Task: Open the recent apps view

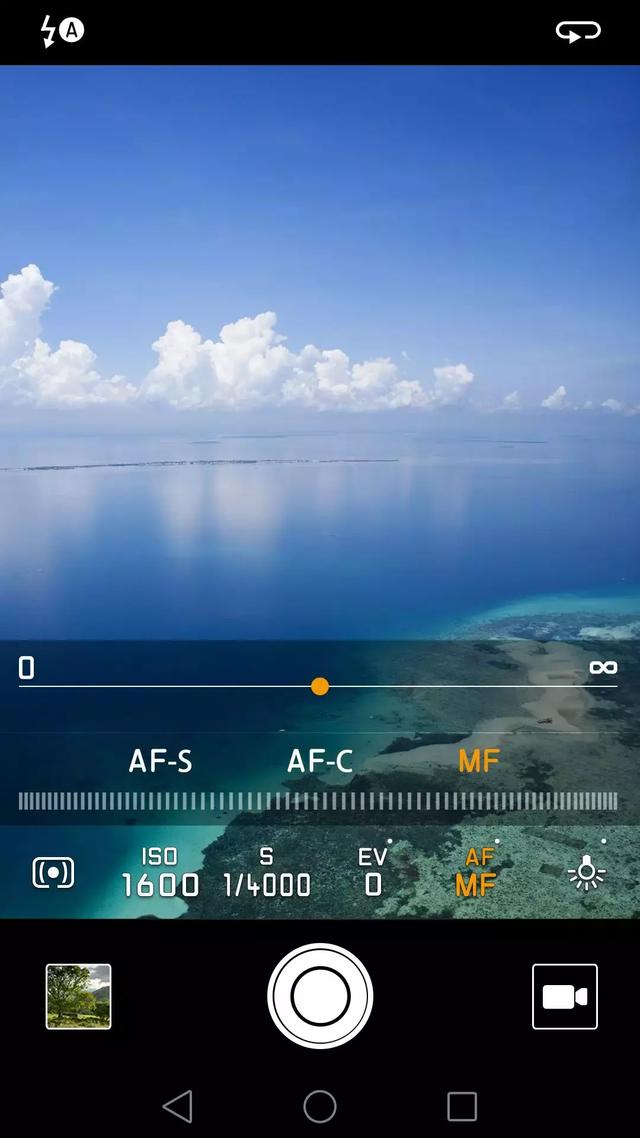Action: [x=462, y=1106]
